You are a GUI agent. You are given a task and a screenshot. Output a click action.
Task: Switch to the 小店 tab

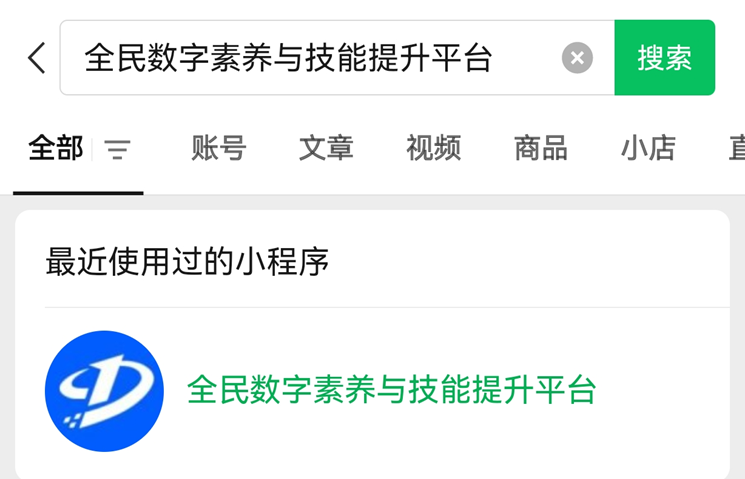(647, 149)
